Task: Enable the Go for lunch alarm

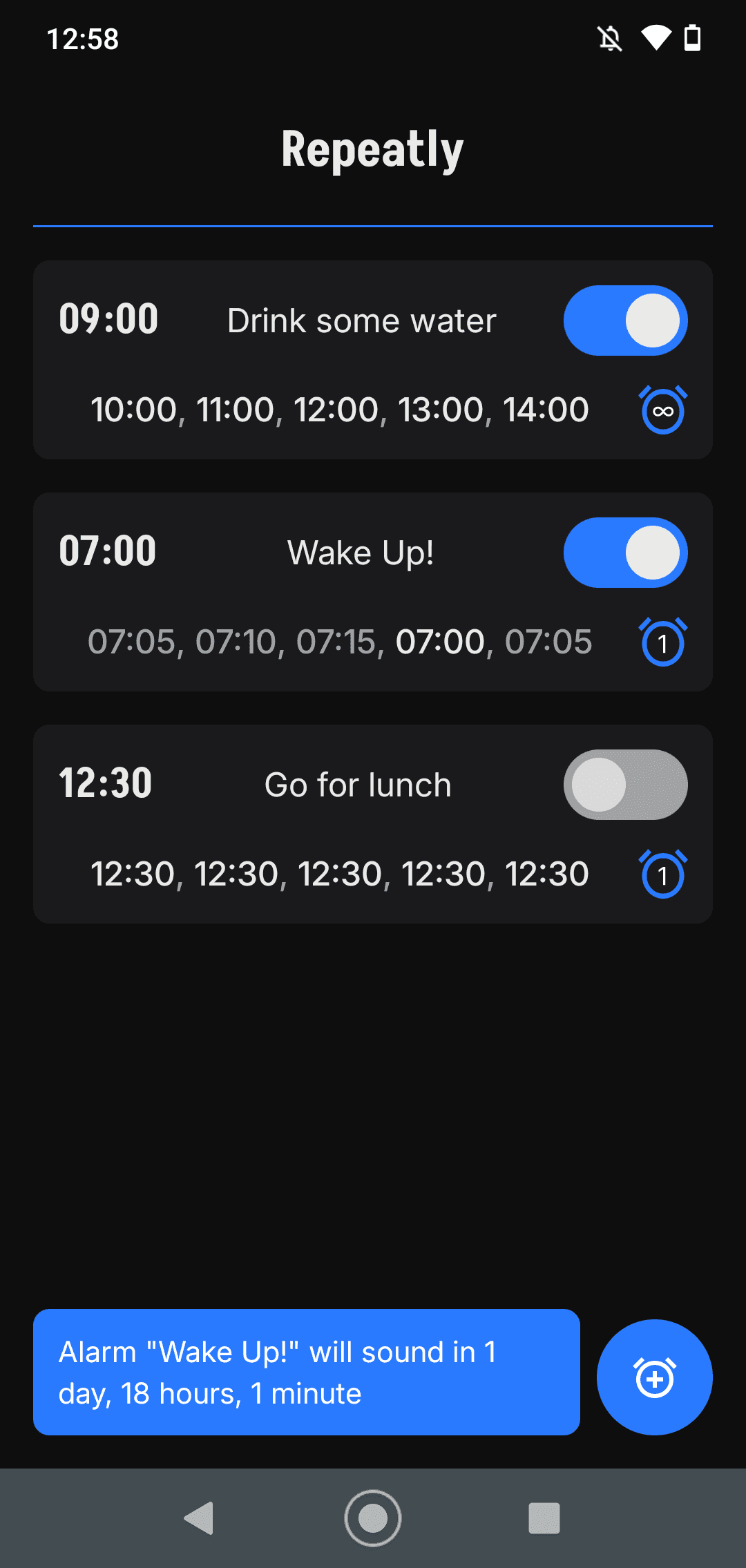Action: 625,784
